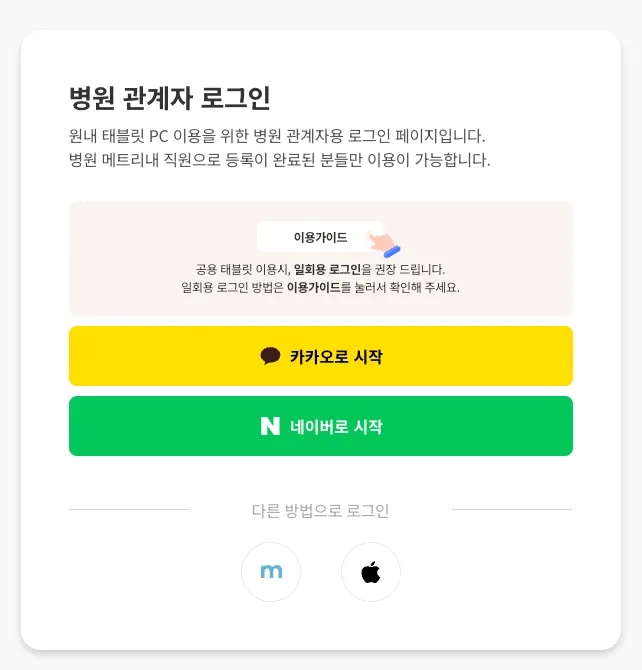Log in with the blue m icon
Screen dimensions: 642x670
271,572
